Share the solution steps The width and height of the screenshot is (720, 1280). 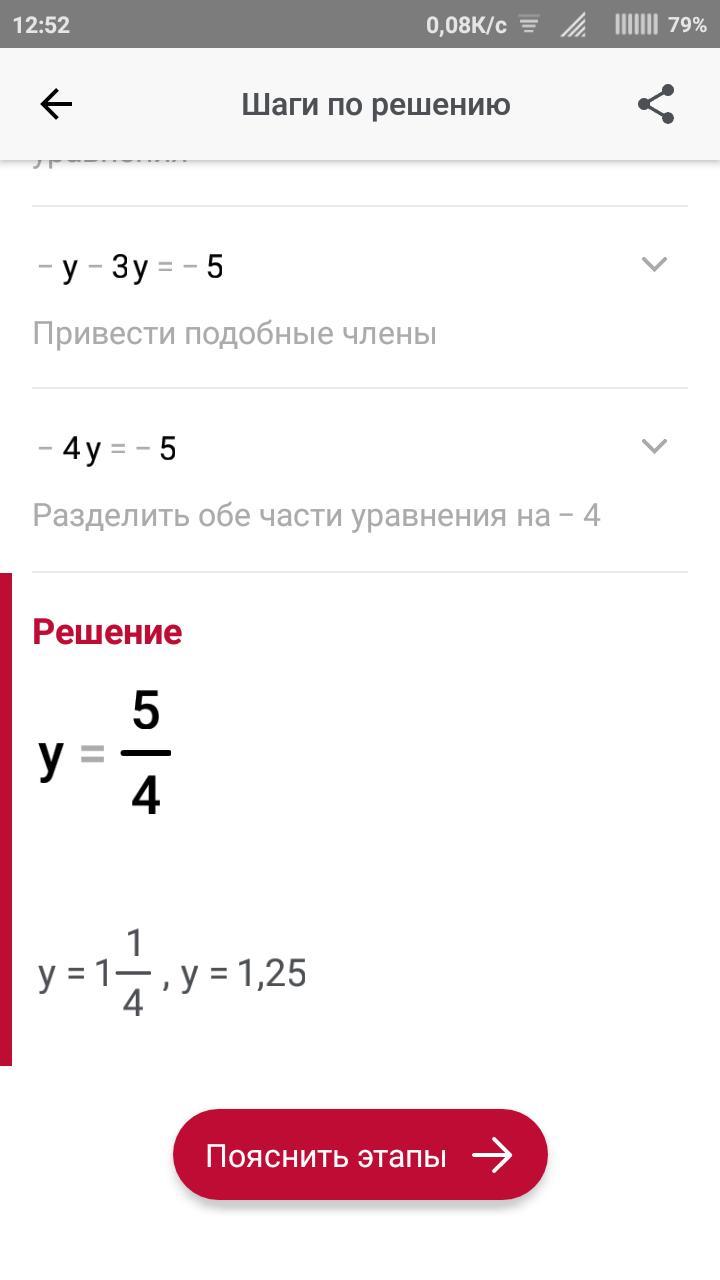click(656, 104)
